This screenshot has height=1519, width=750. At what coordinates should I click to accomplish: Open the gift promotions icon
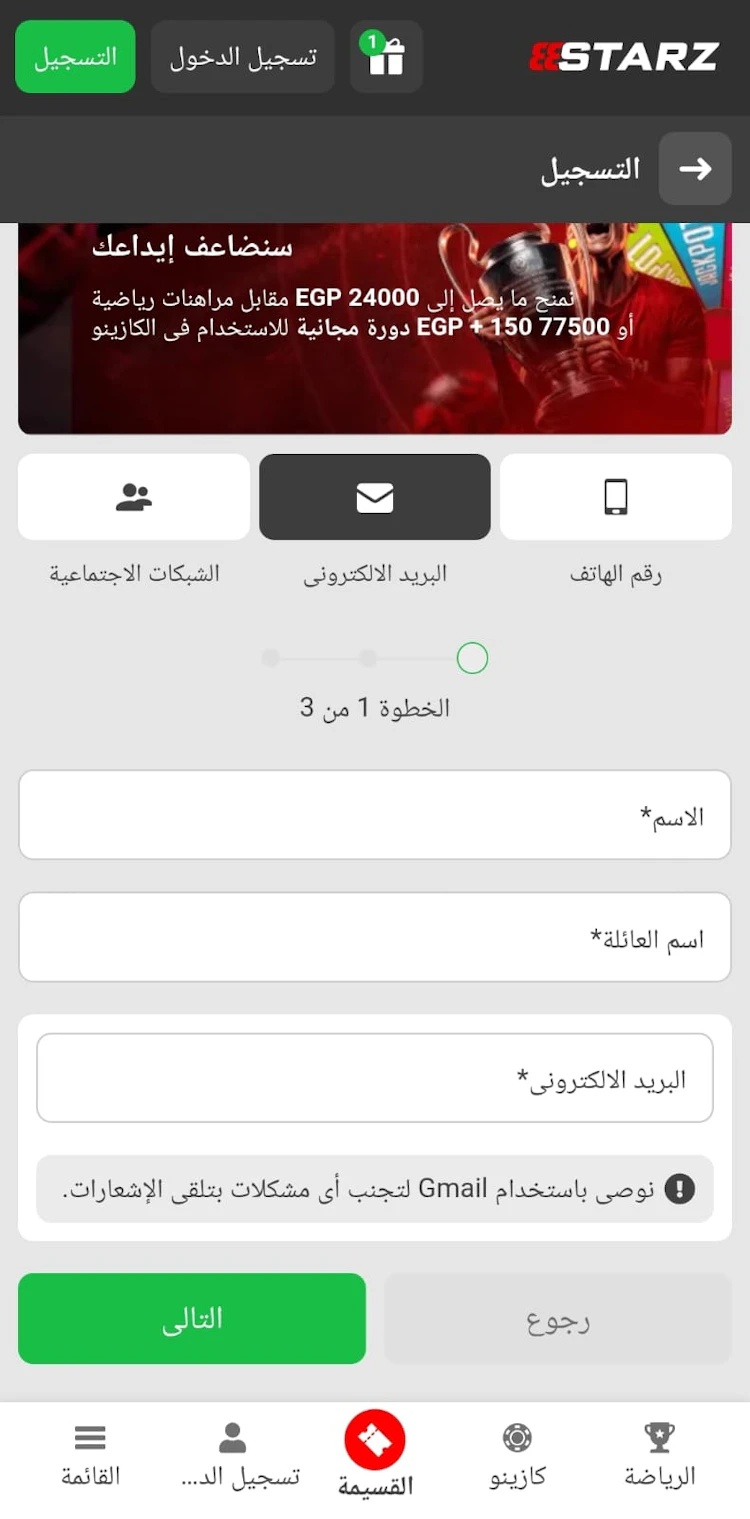(386, 57)
